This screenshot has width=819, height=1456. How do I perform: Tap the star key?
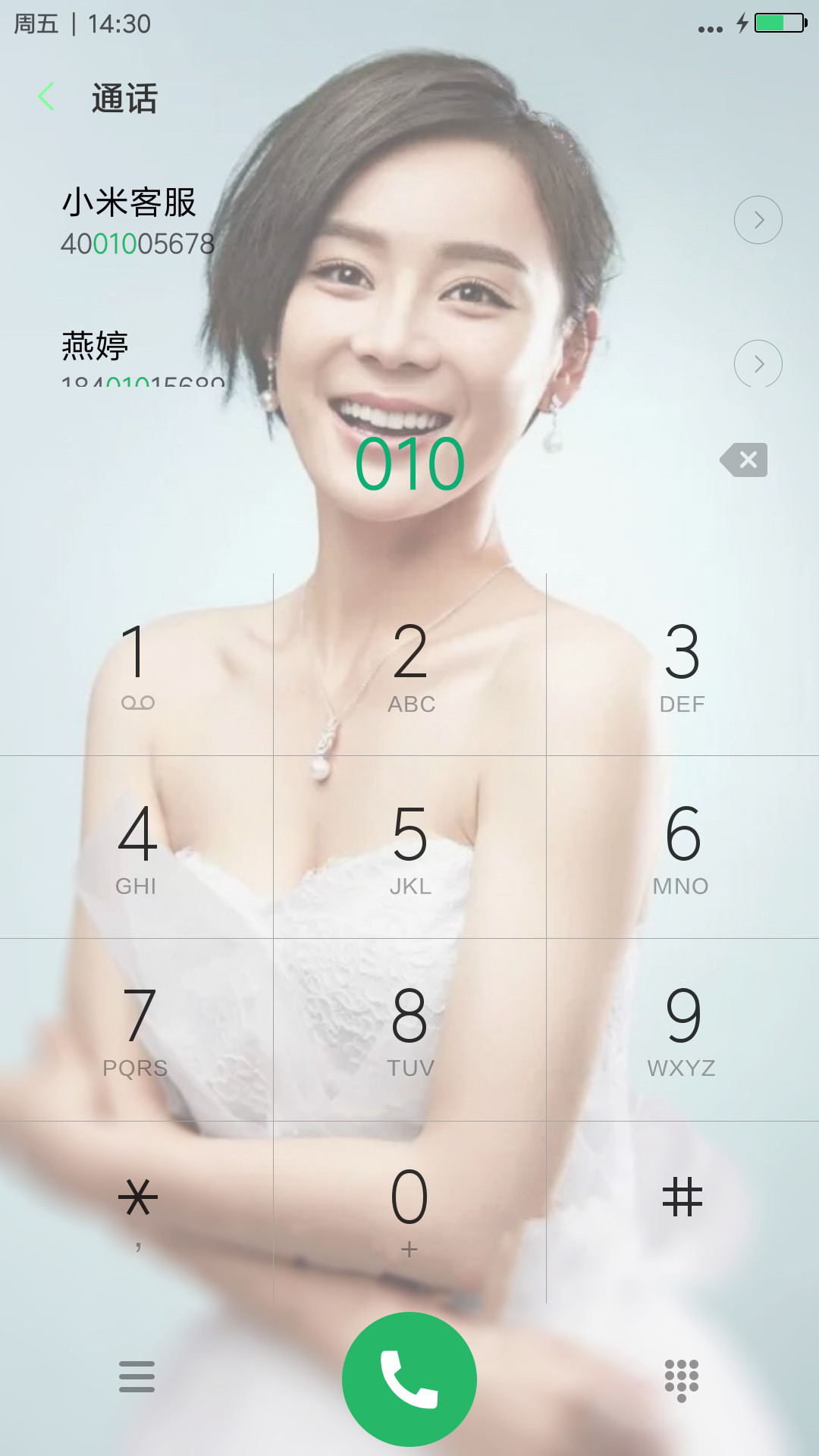[136, 1212]
